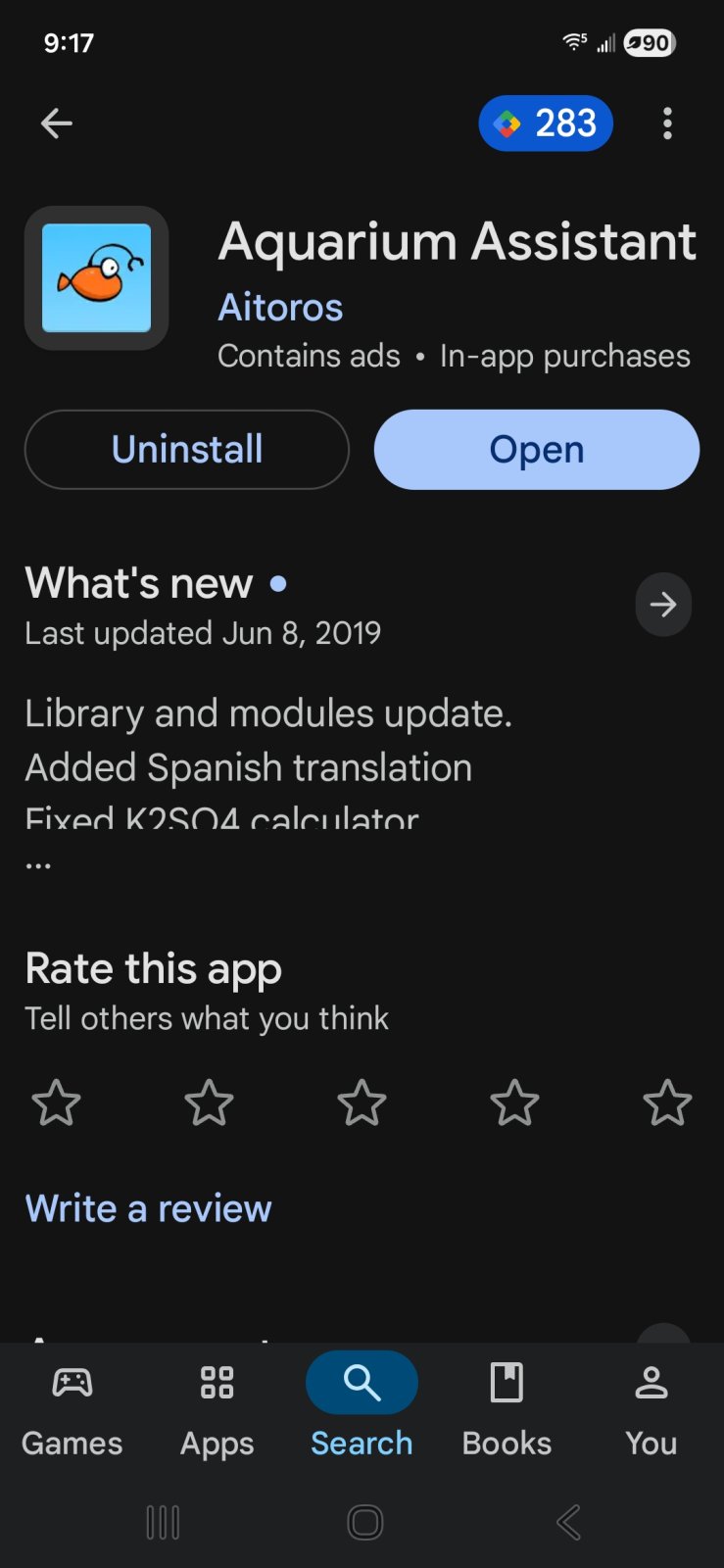Tap Write a review link
The height and width of the screenshot is (1568, 724).
point(148,1207)
